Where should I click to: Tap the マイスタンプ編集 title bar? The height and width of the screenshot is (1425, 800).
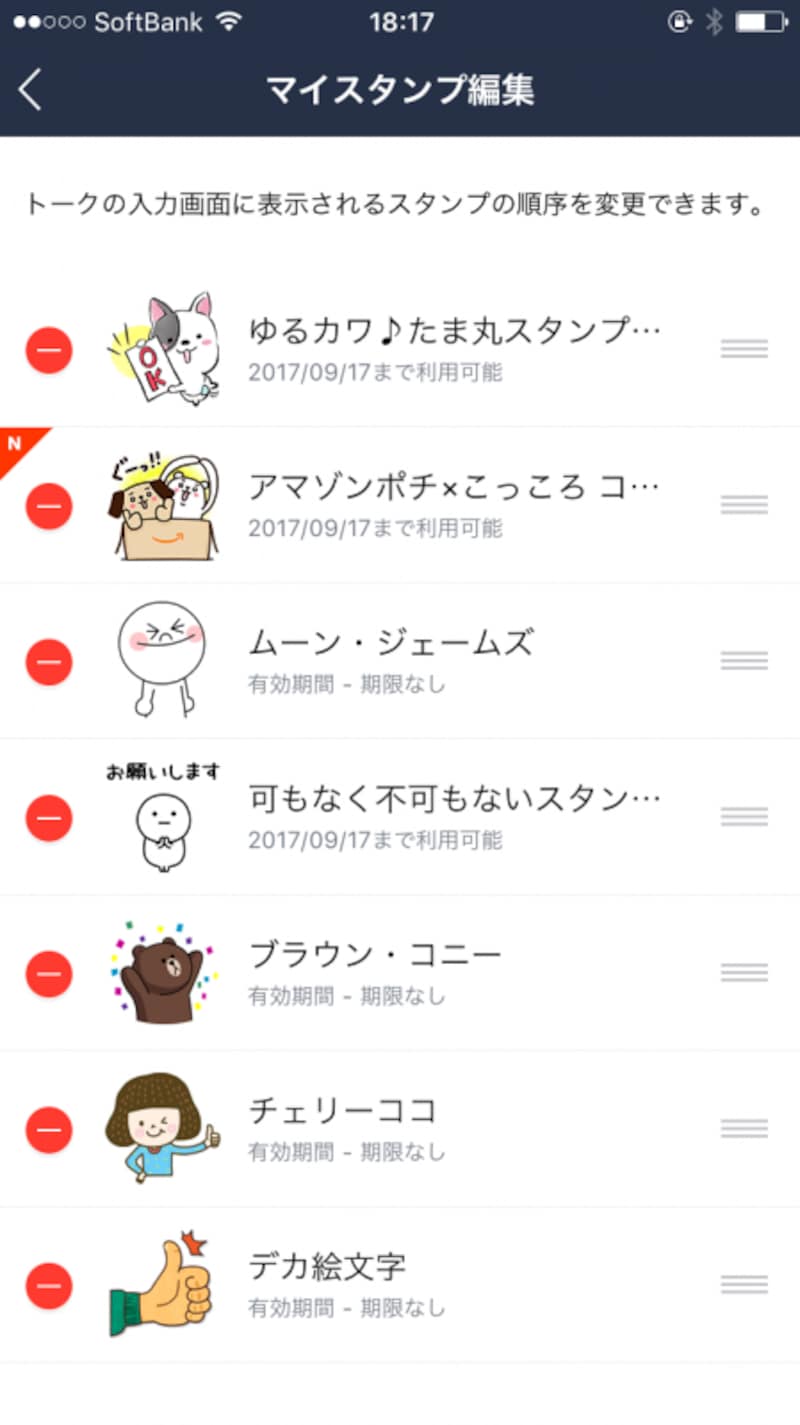400,90
